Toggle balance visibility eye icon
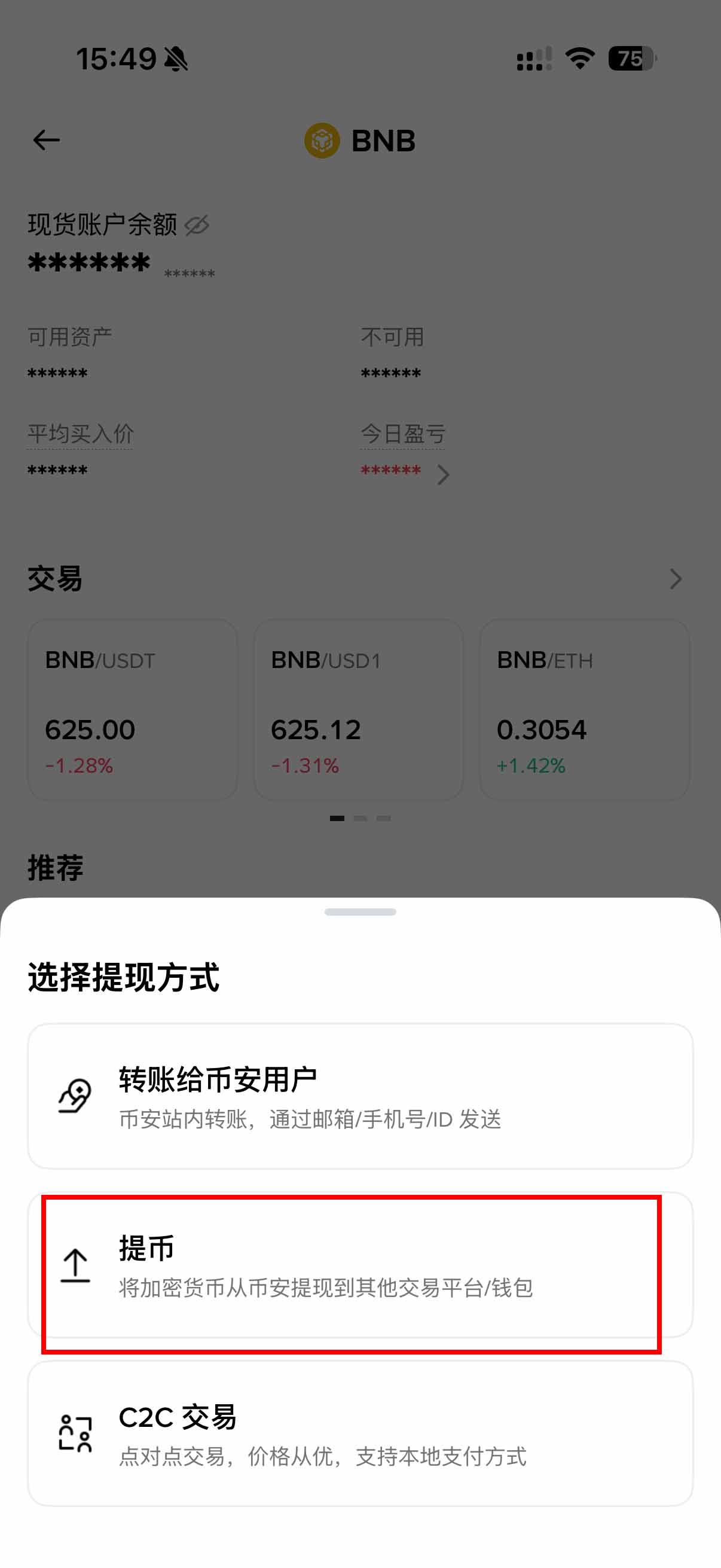Image resolution: width=721 pixels, height=1568 pixels. (x=197, y=225)
